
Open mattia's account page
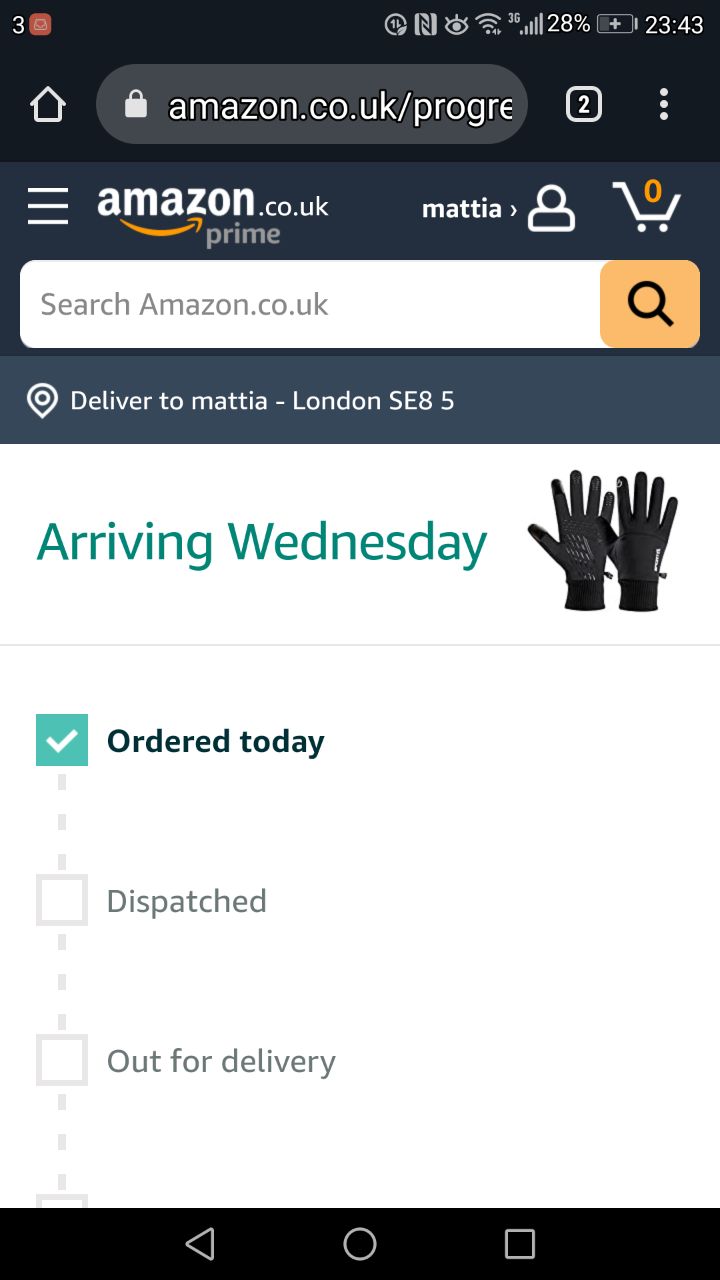click(498, 208)
